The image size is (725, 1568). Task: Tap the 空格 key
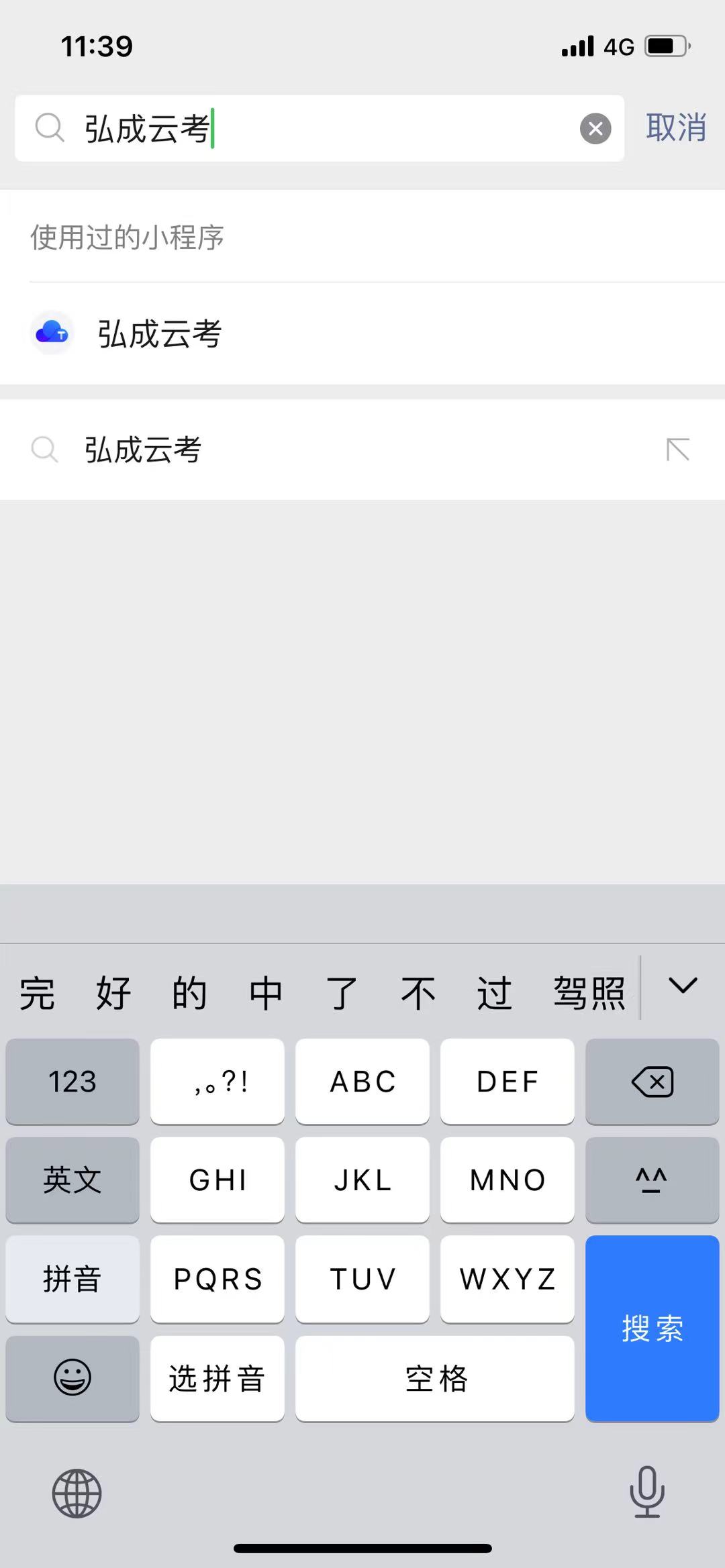[x=435, y=1377]
